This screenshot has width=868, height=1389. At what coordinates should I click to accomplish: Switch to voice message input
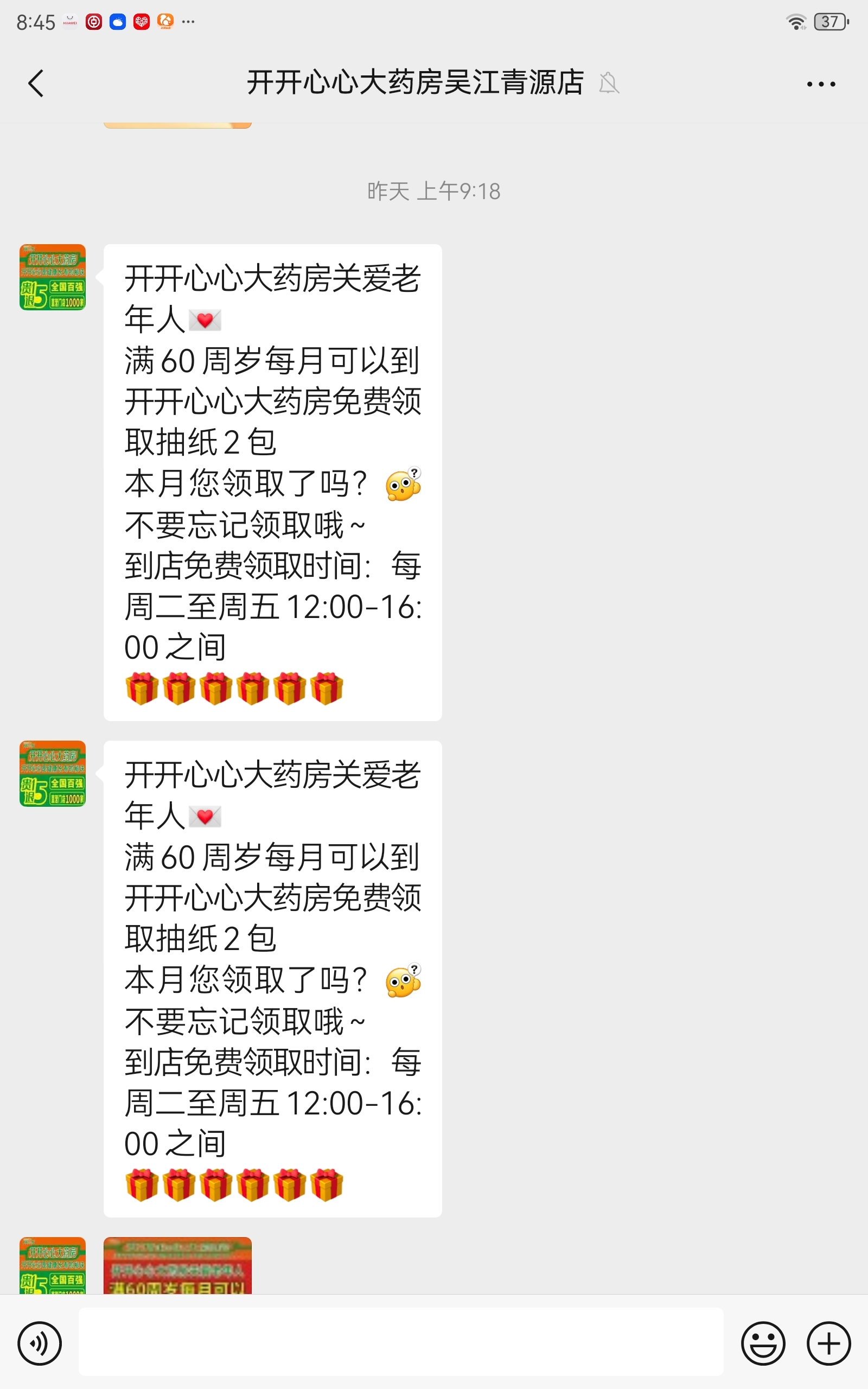[40, 1343]
